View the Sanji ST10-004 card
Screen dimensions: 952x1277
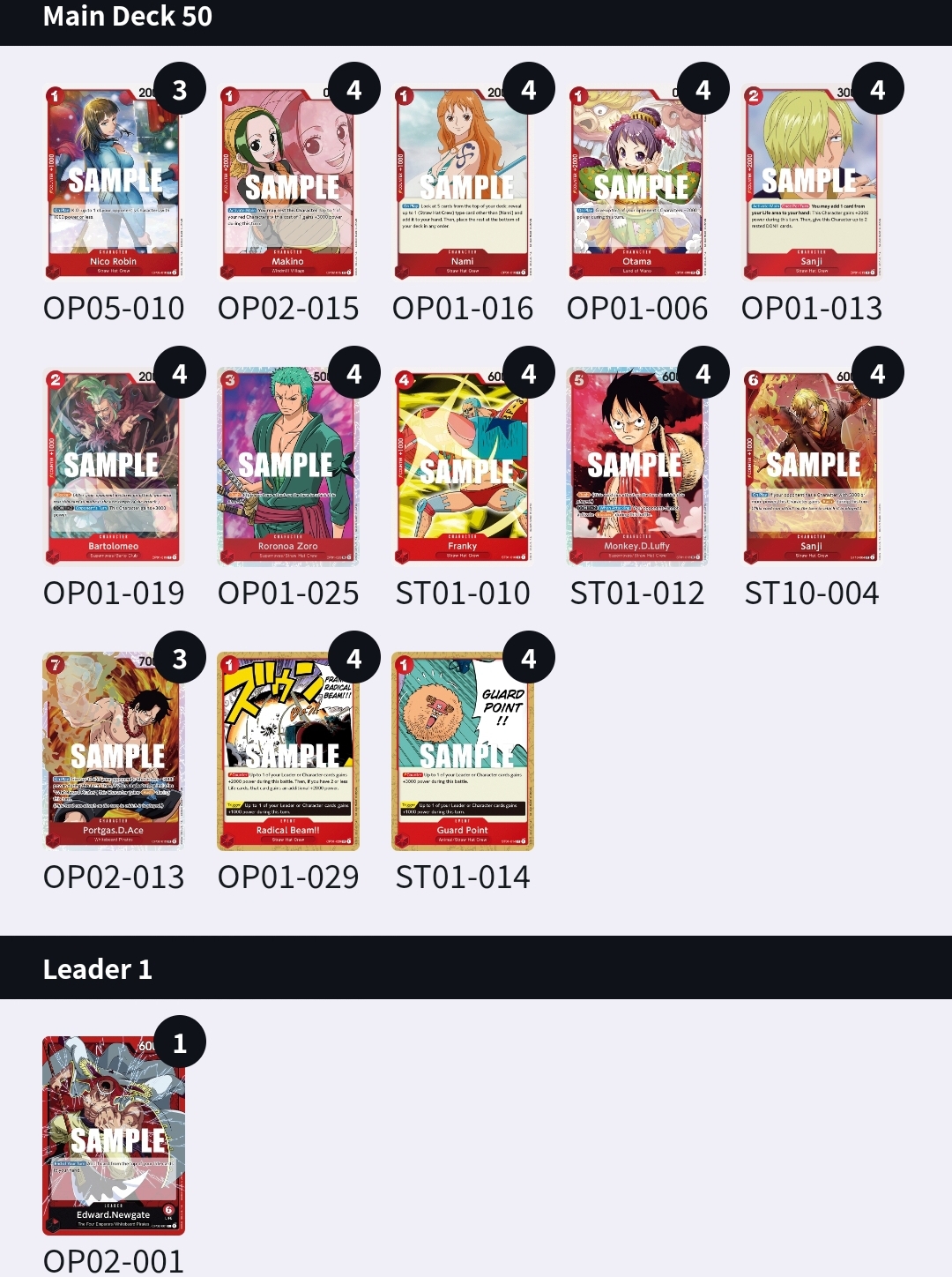811,467
